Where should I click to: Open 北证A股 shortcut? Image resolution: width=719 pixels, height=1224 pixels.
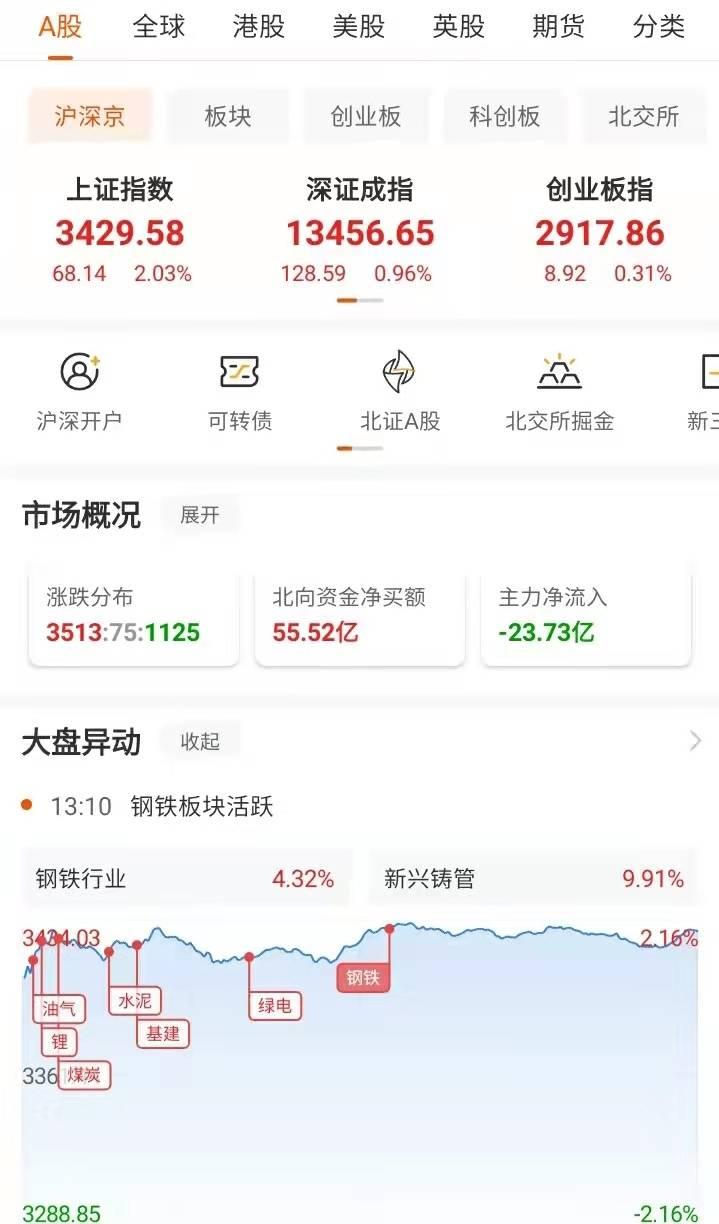(400, 392)
